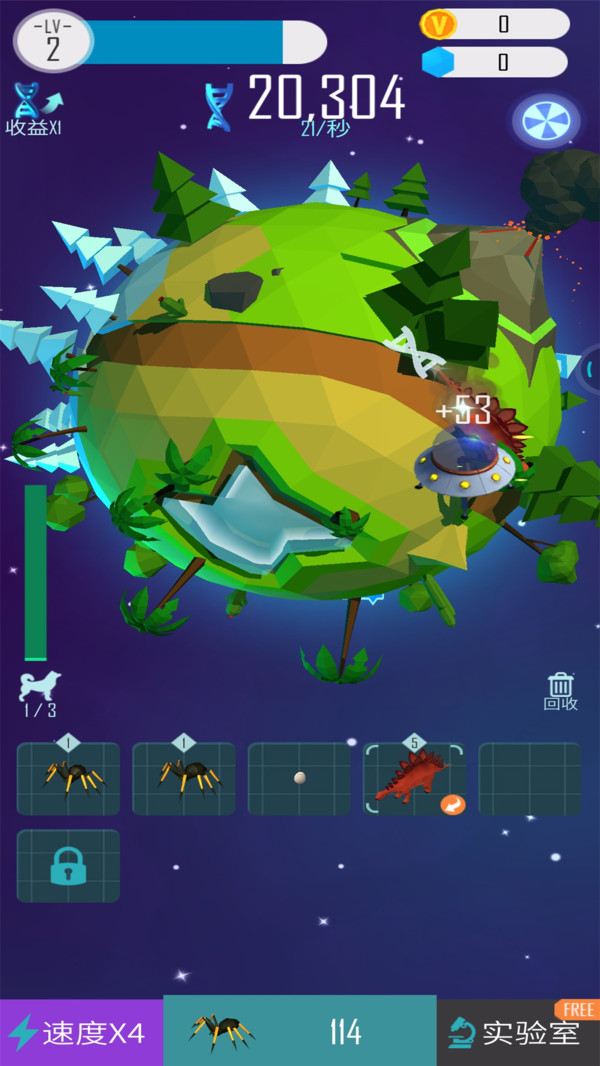Tap the 回收 recycle trash bin
600x1066 pixels.
[x=560, y=690]
